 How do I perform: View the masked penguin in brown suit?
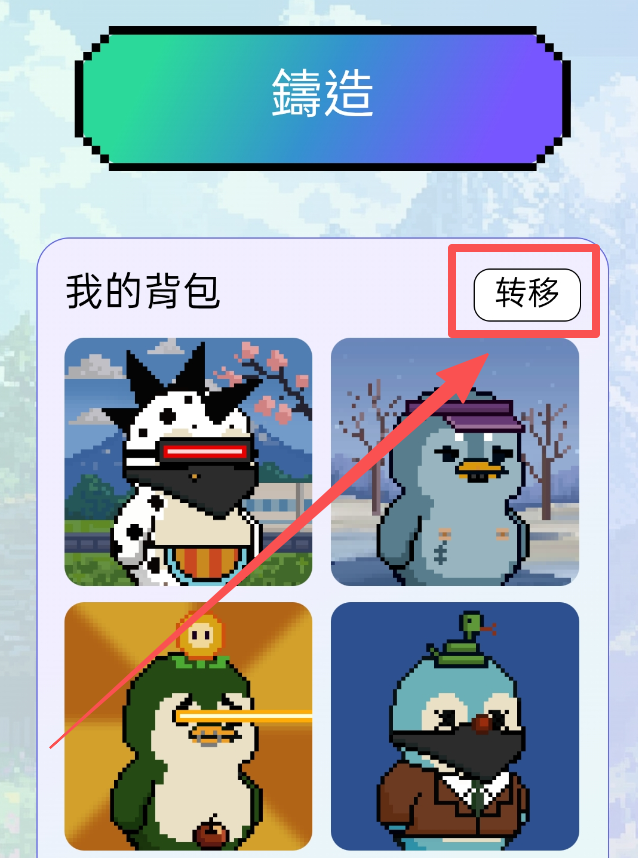coord(455,726)
